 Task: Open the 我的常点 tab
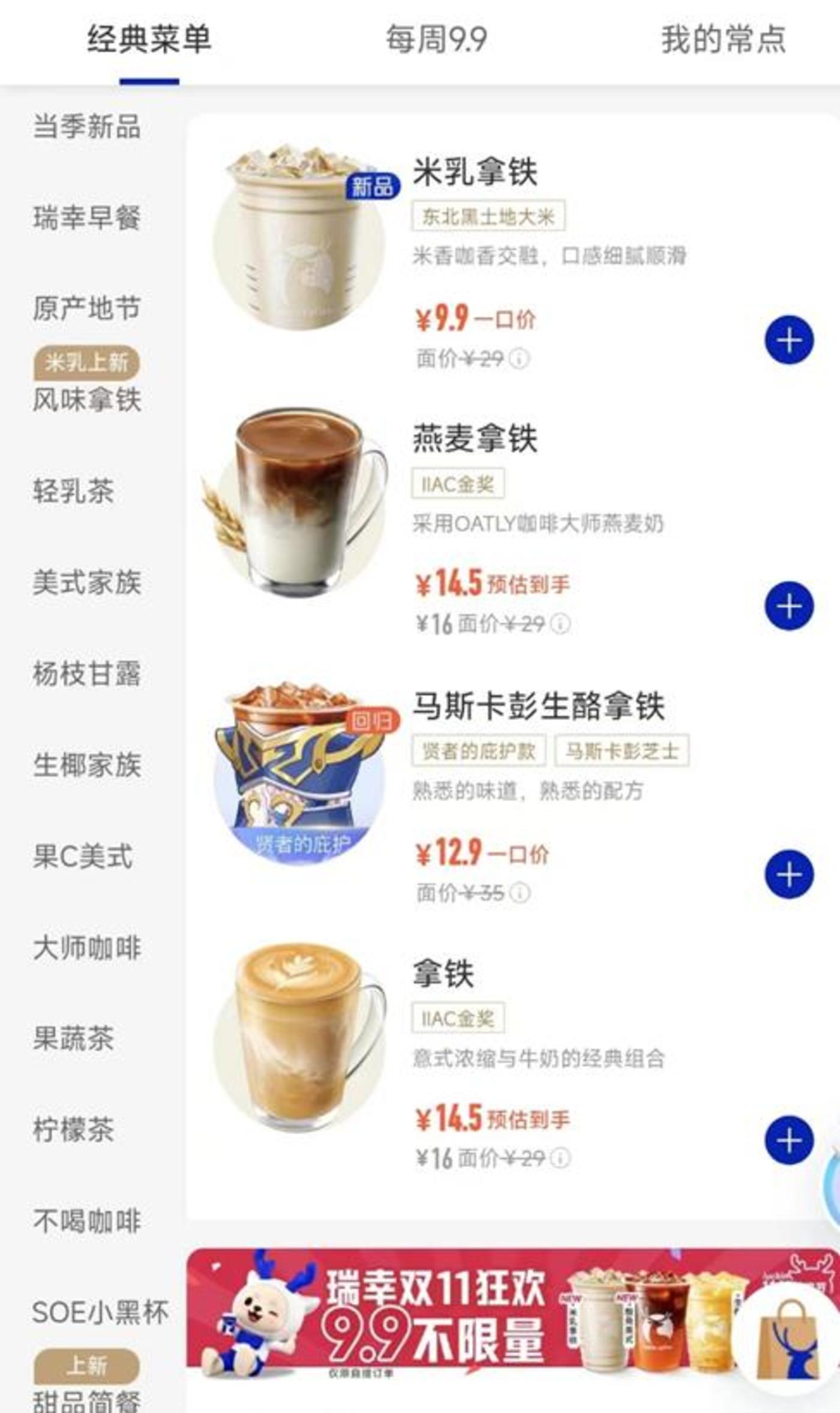click(x=723, y=40)
